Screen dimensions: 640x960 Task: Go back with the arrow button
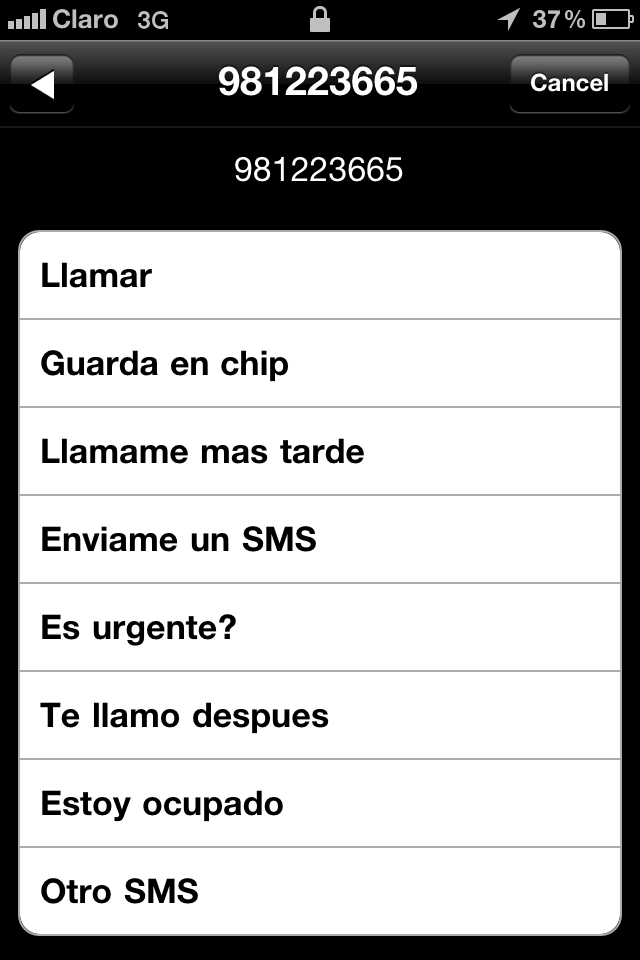click(x=42, y=84)
